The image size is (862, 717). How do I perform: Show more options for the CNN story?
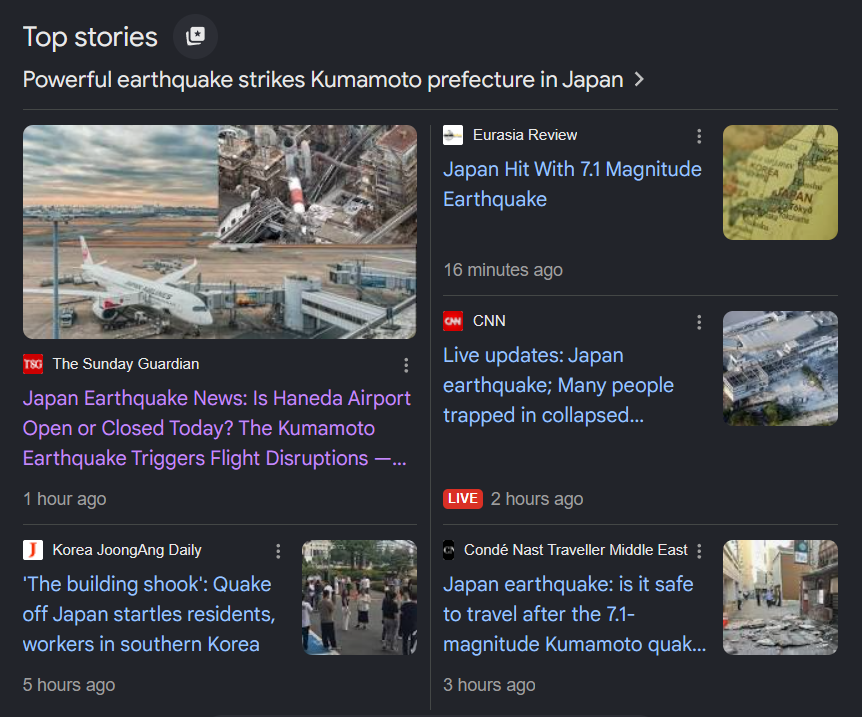point(699,322)
